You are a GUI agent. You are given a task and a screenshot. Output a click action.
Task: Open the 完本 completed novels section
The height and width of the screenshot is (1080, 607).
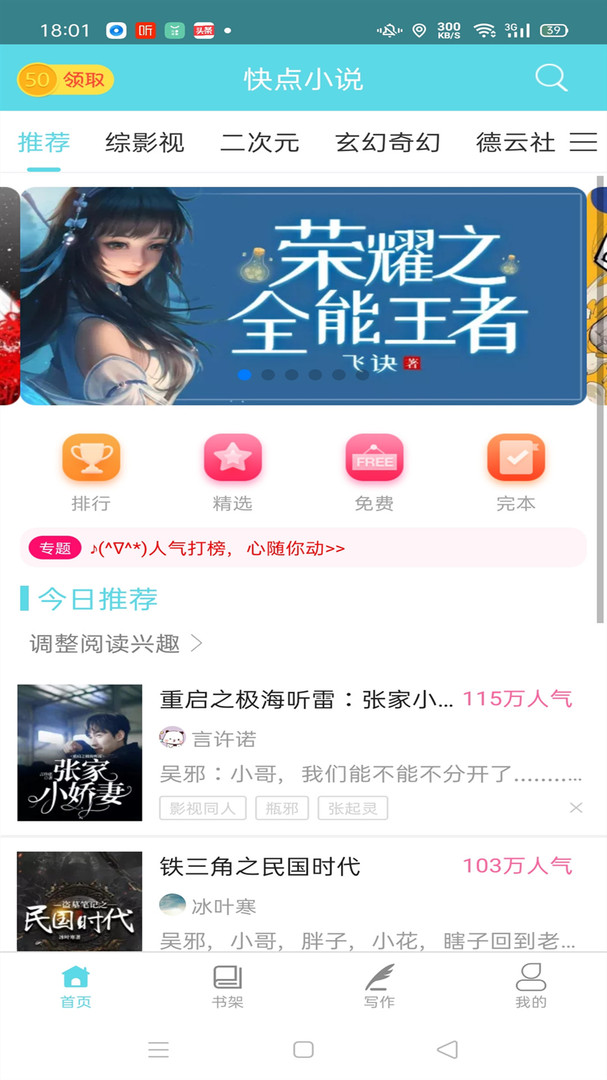(516, 473)
